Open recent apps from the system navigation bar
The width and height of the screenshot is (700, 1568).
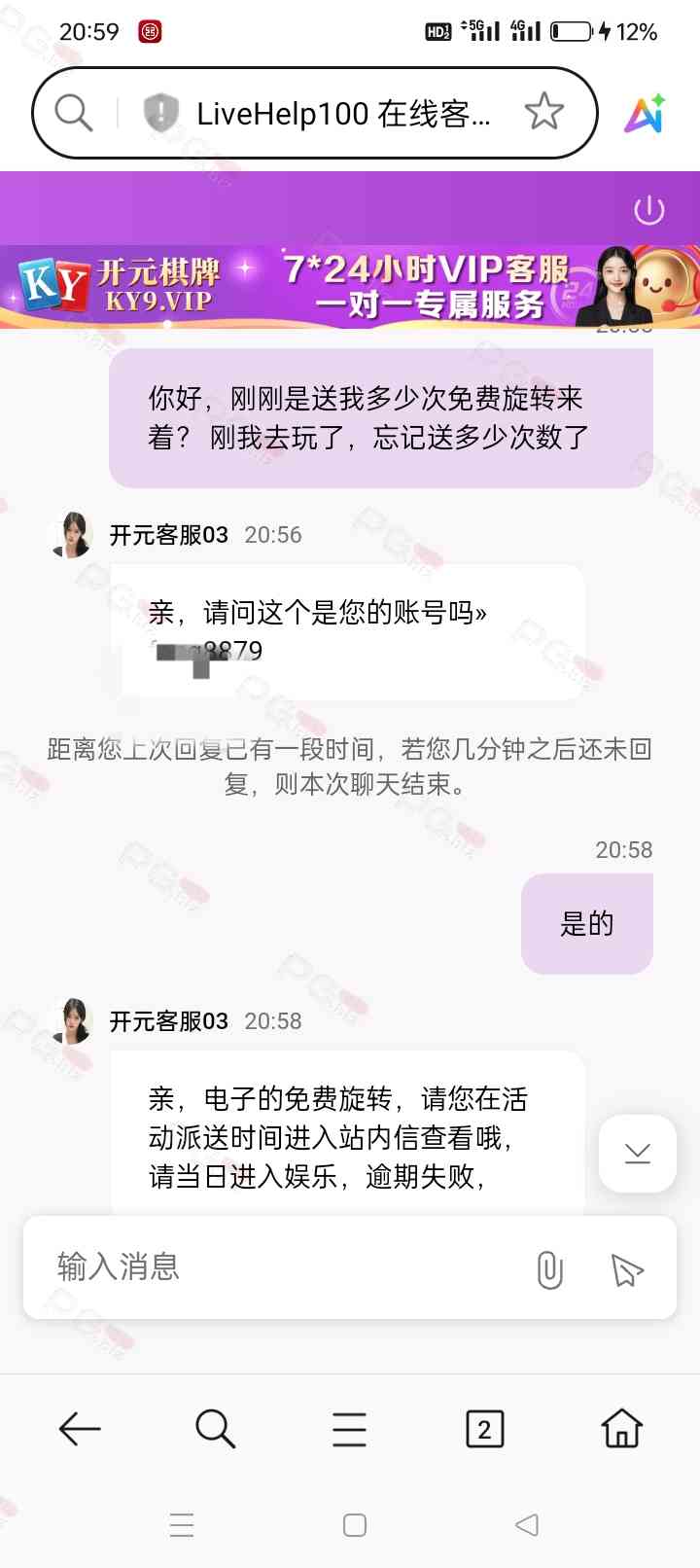182,1524
